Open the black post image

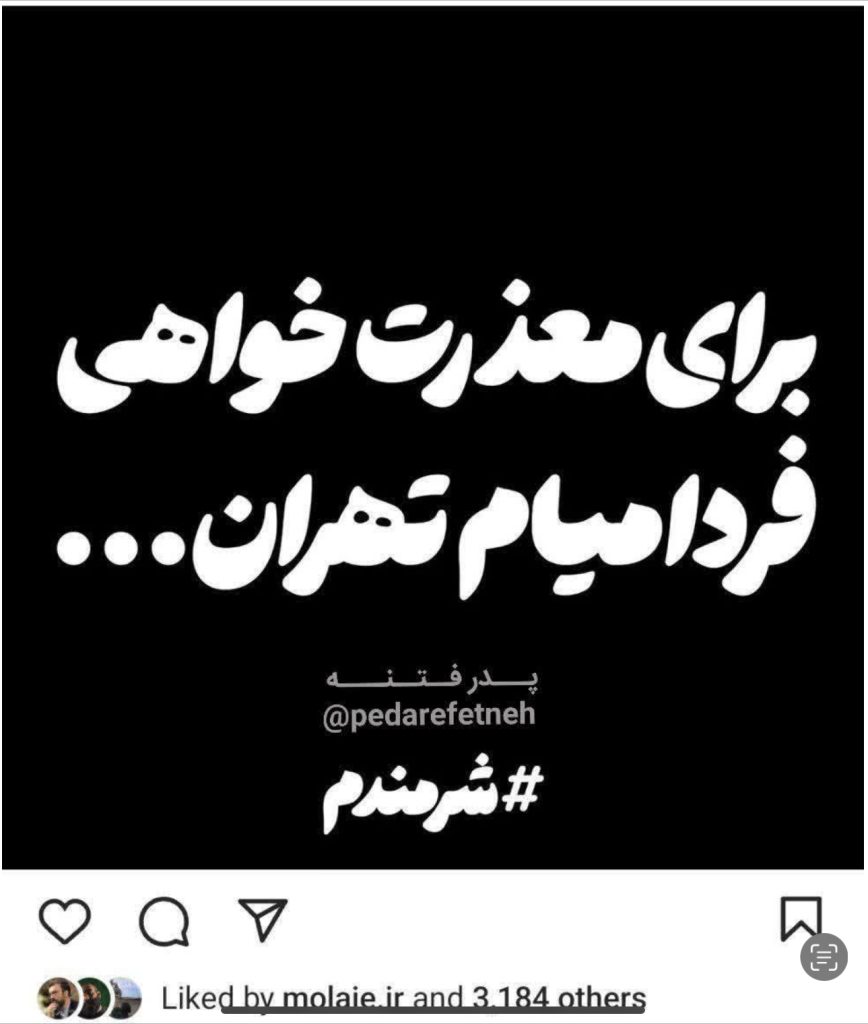pos(433,438)
